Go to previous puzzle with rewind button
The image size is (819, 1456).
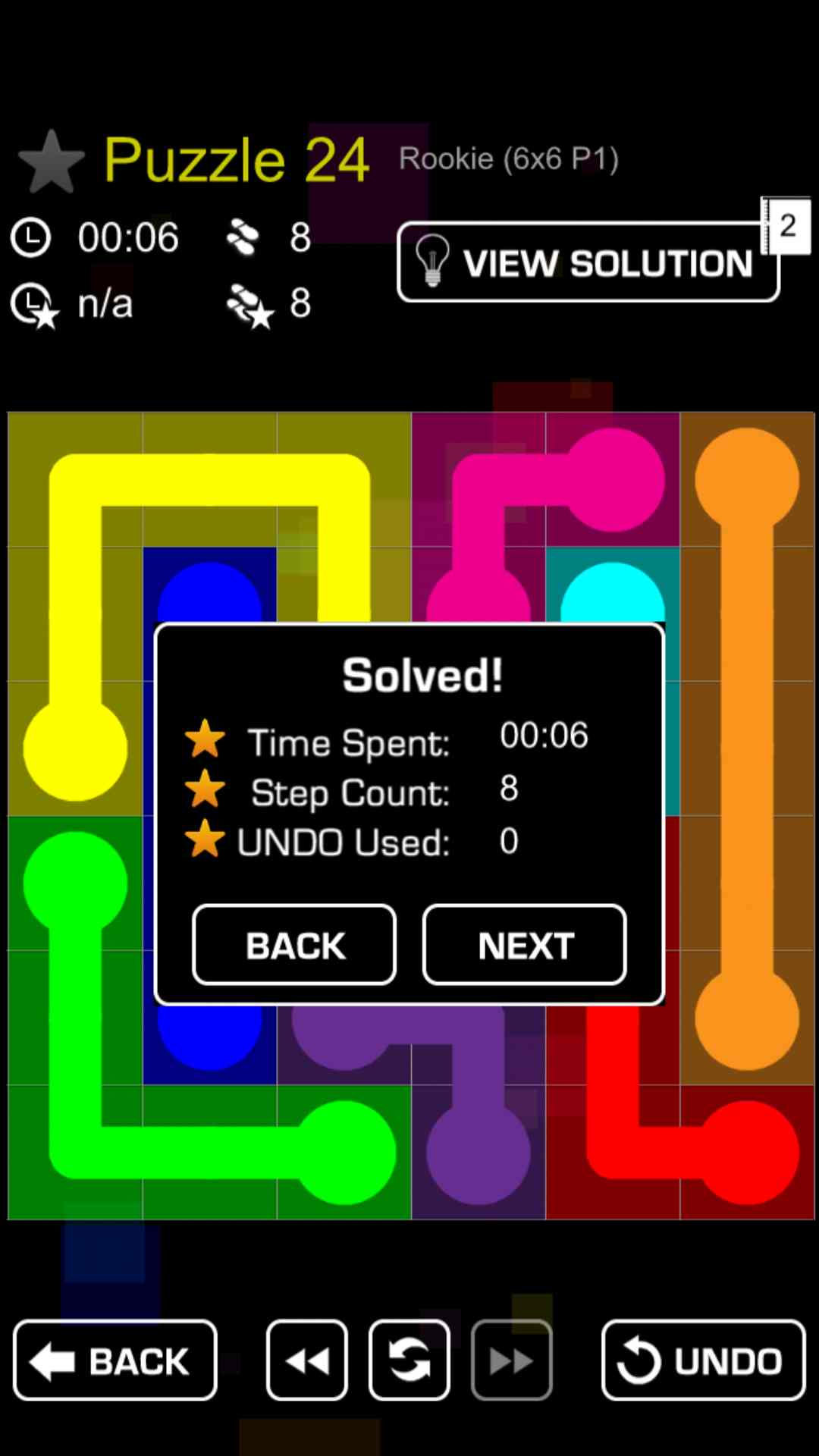coord(306,1360)
